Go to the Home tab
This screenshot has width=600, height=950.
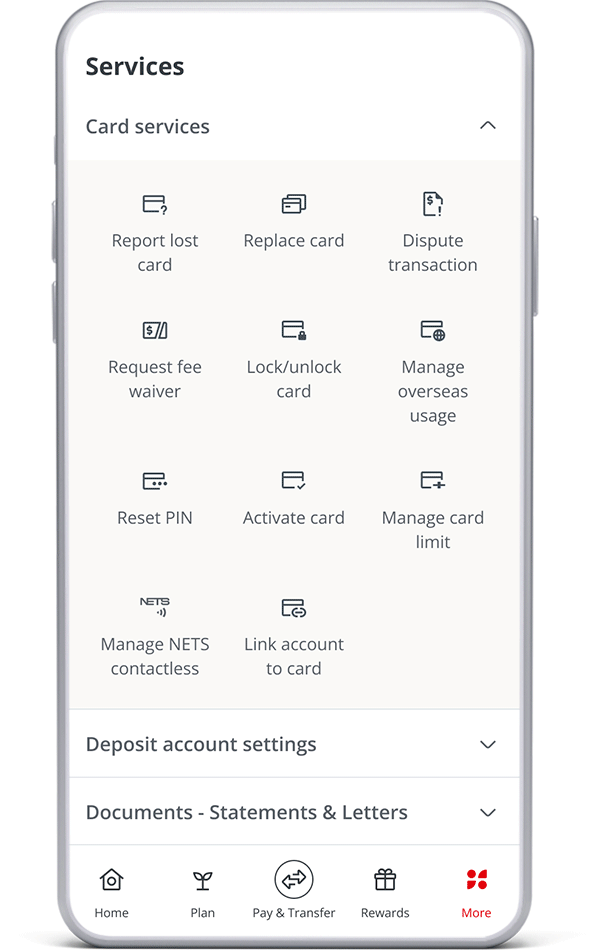click(x=112, y=891)
